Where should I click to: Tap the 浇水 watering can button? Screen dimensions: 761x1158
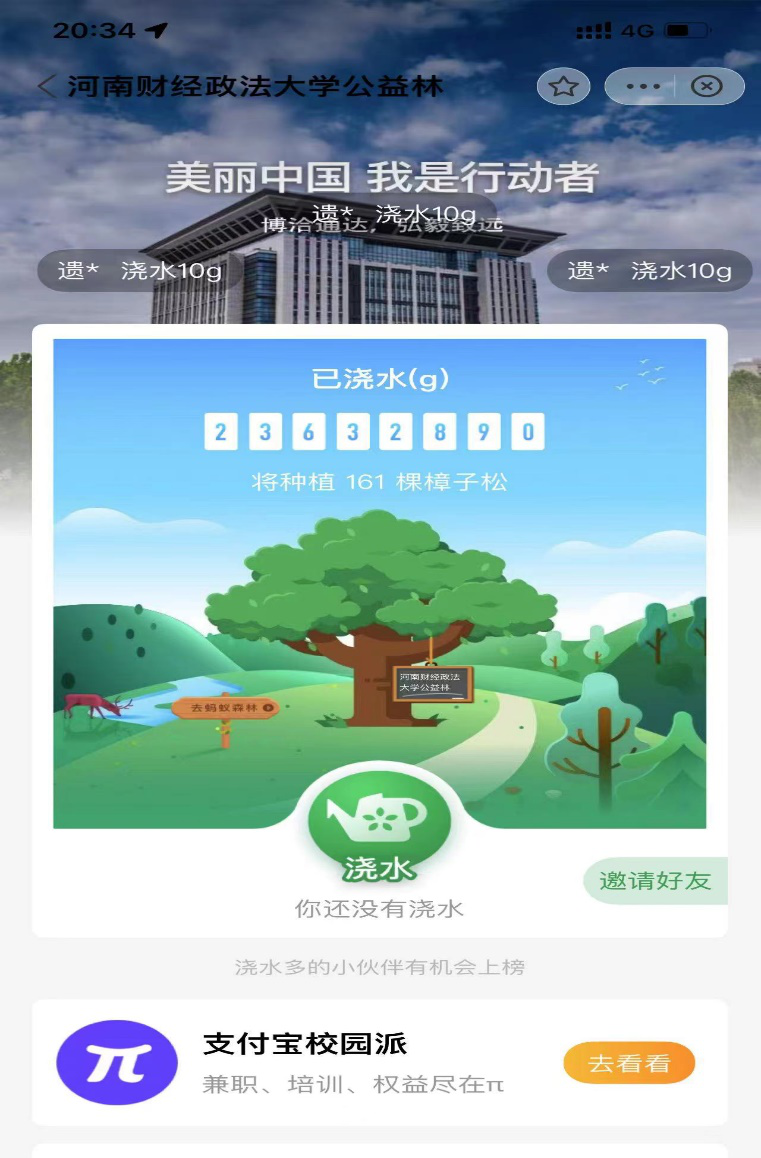tap(379, 824)
